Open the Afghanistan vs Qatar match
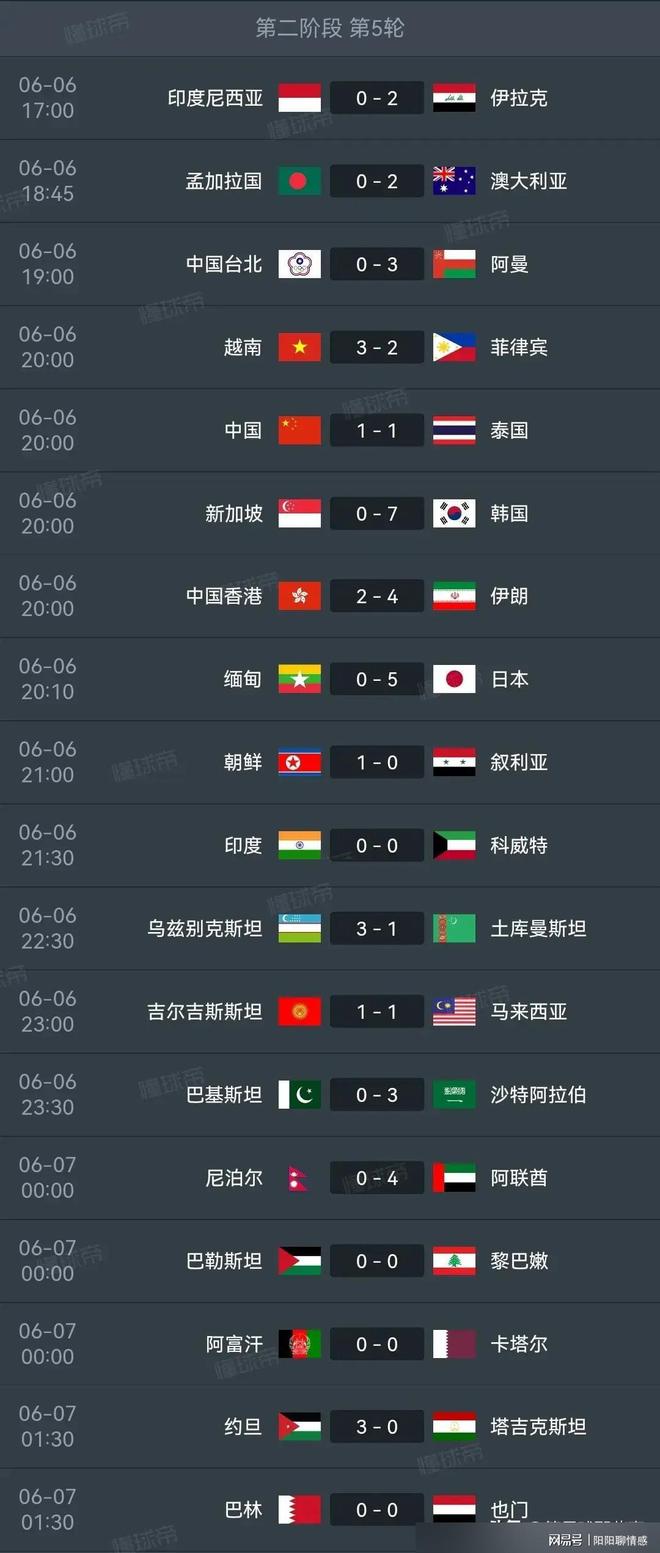 (377, 1343)
